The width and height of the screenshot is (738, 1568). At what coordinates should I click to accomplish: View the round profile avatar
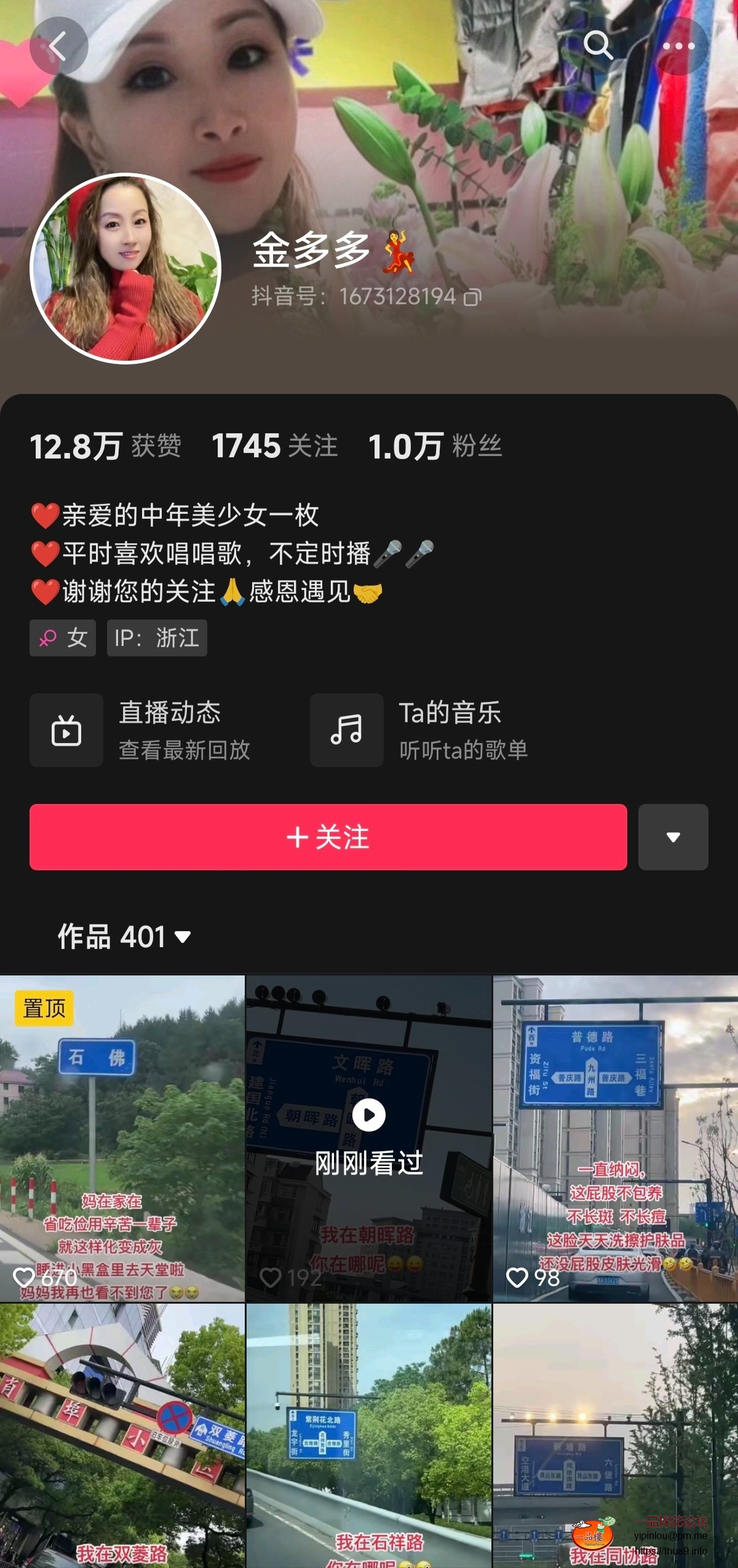click(x=125, y=269)
